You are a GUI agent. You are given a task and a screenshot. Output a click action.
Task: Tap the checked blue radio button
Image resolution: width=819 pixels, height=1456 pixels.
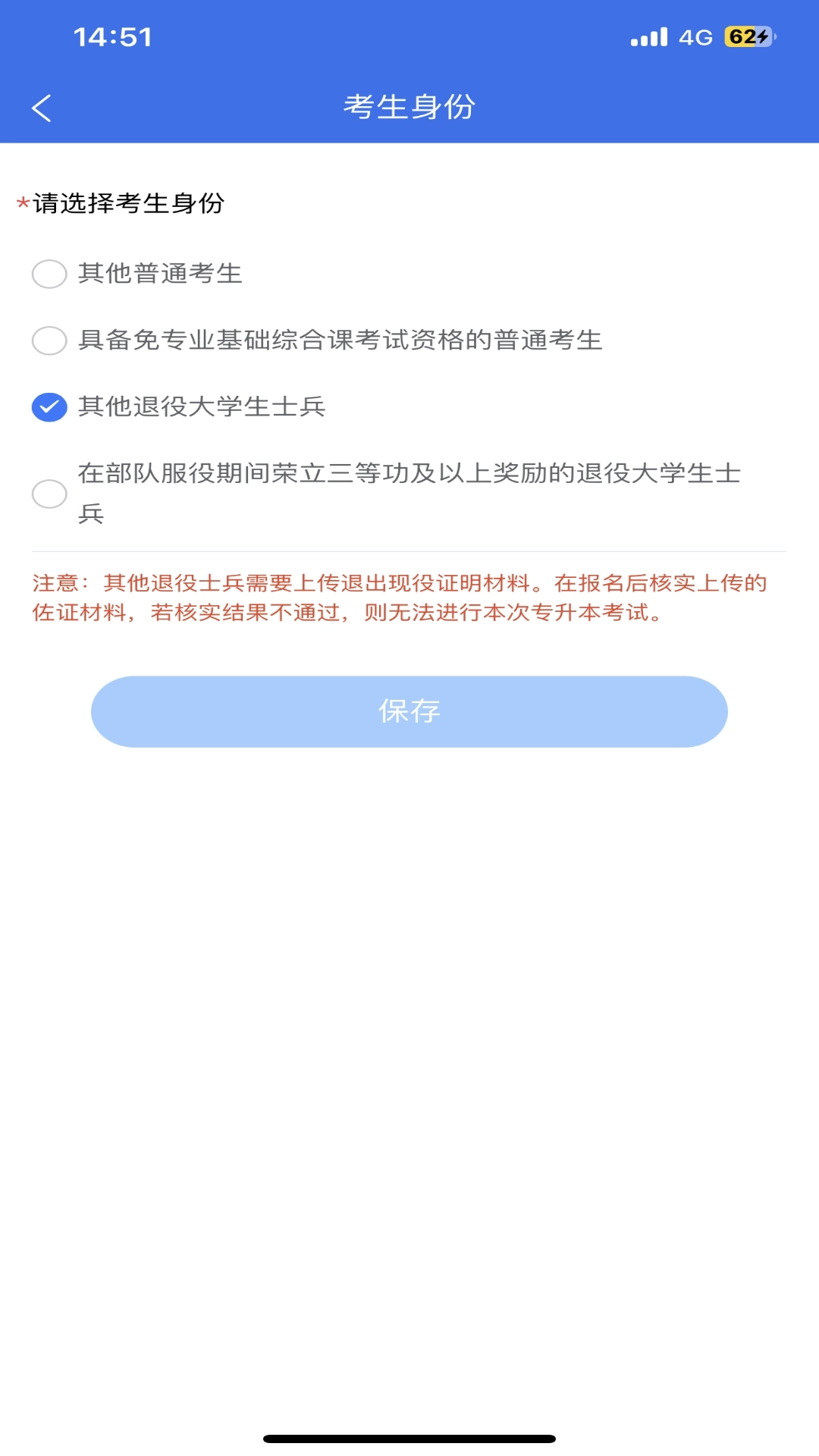[x=49, y=407]
